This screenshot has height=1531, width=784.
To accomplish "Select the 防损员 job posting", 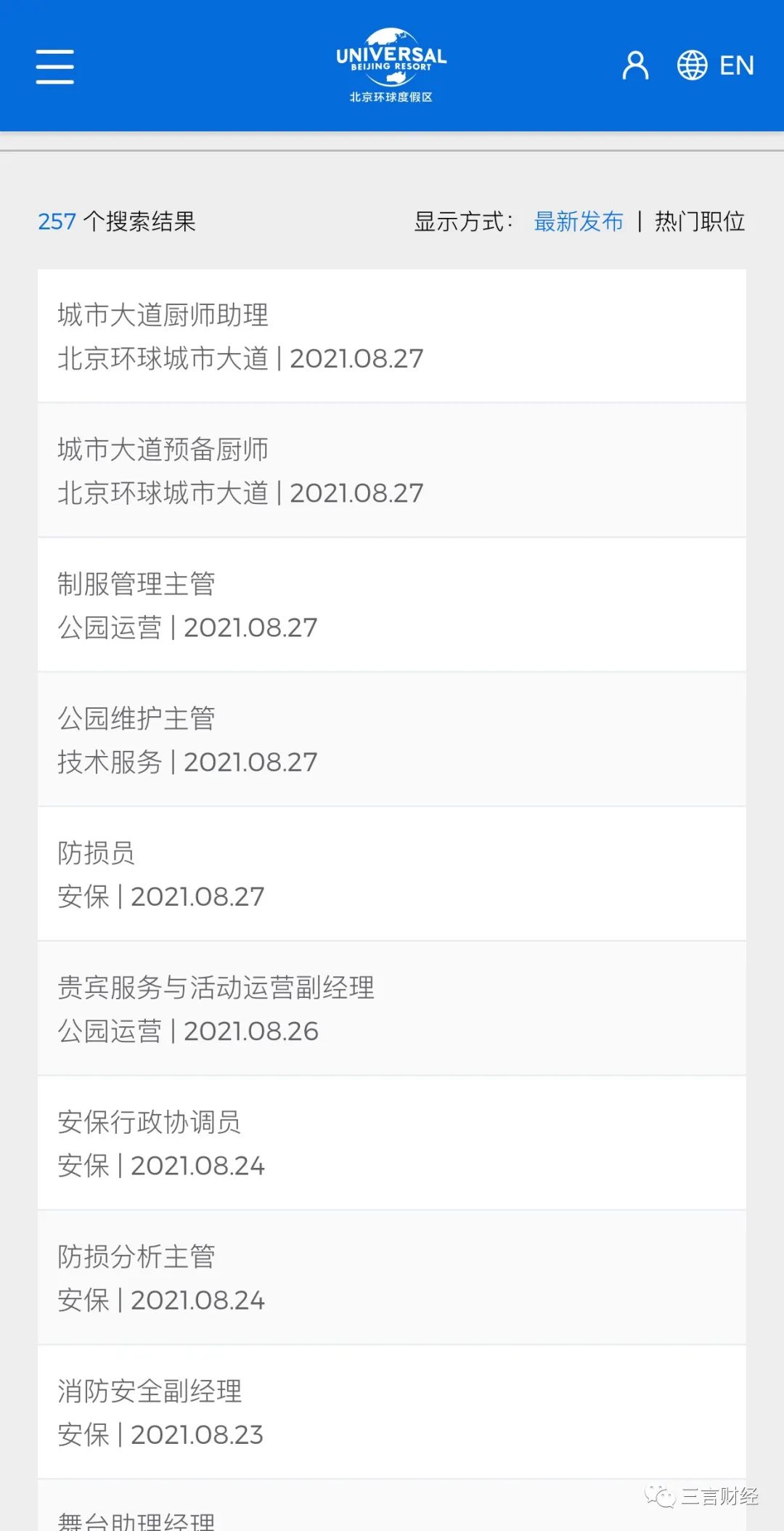I will [x=391, y=874].
